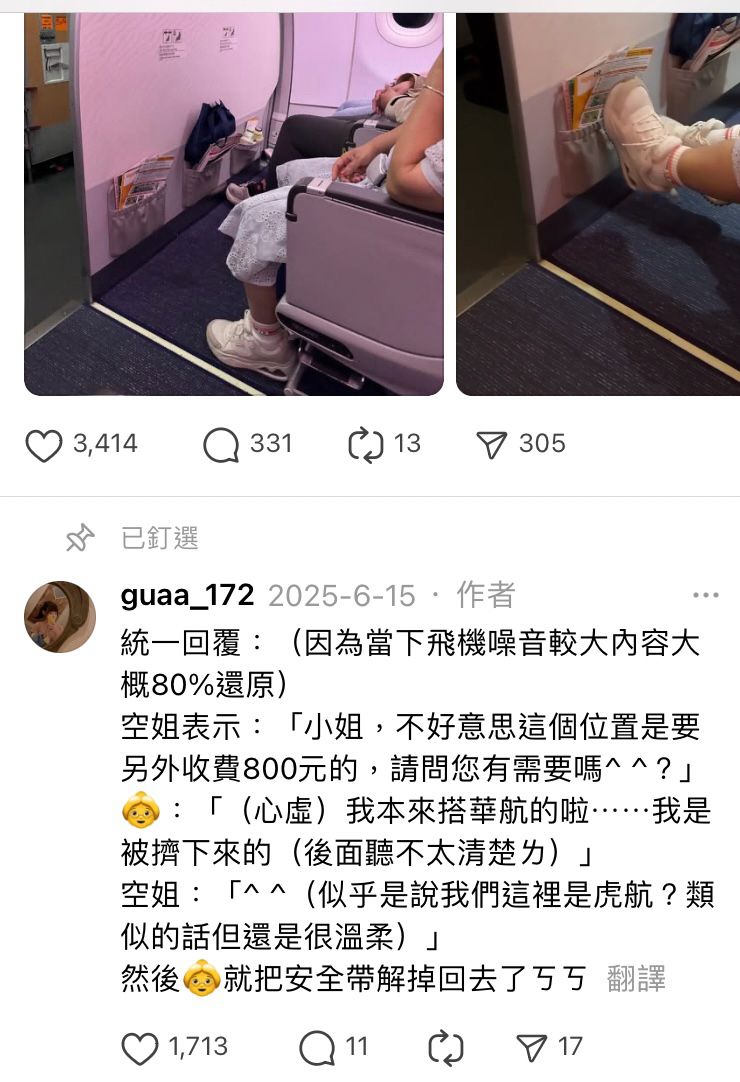Open the guaa_172 username link

point(186,596)
